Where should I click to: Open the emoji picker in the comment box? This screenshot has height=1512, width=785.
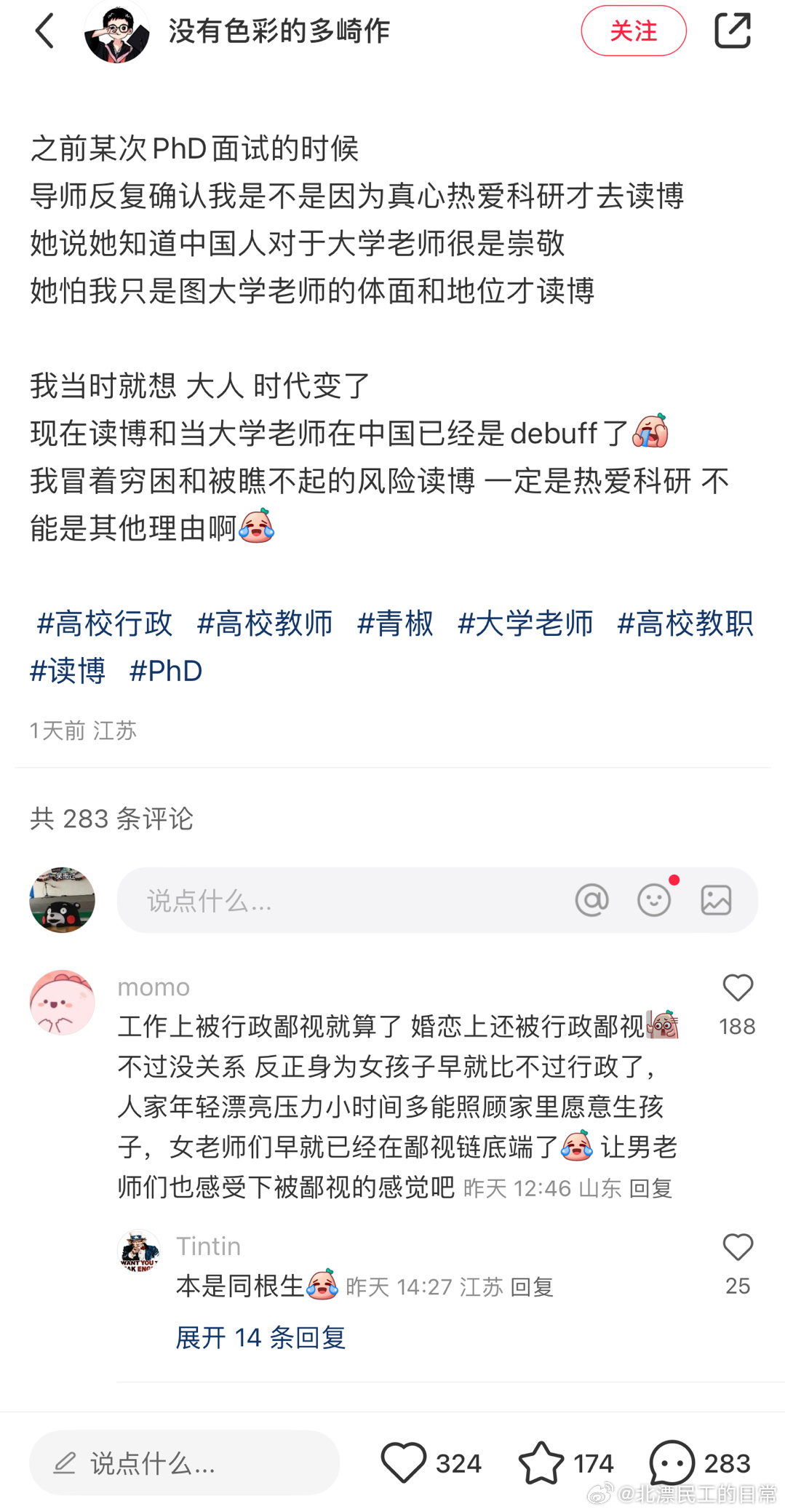653,900
